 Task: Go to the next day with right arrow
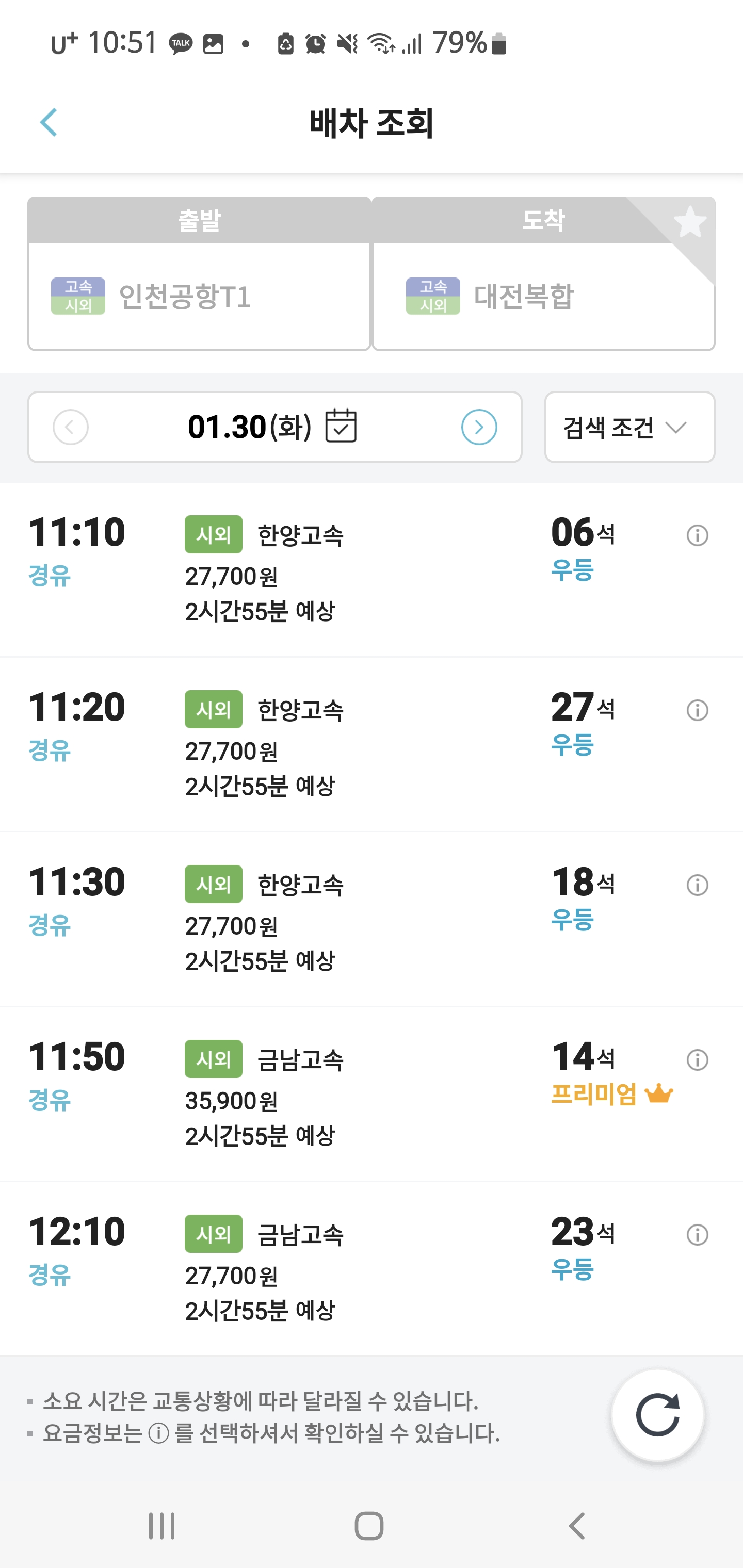pyautogui.click(x=479, y=426)
